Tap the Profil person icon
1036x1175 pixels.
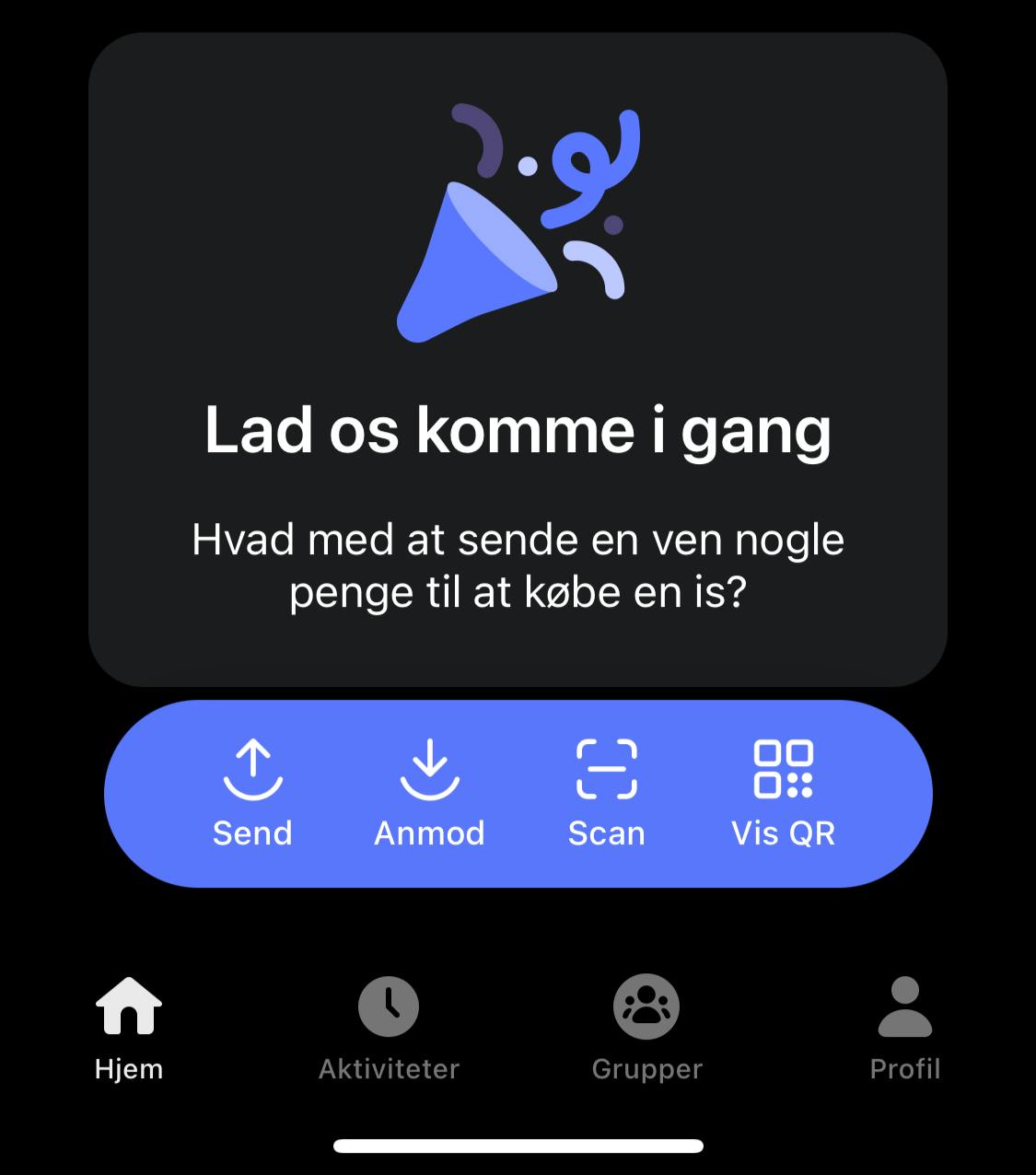[905, 1006]
